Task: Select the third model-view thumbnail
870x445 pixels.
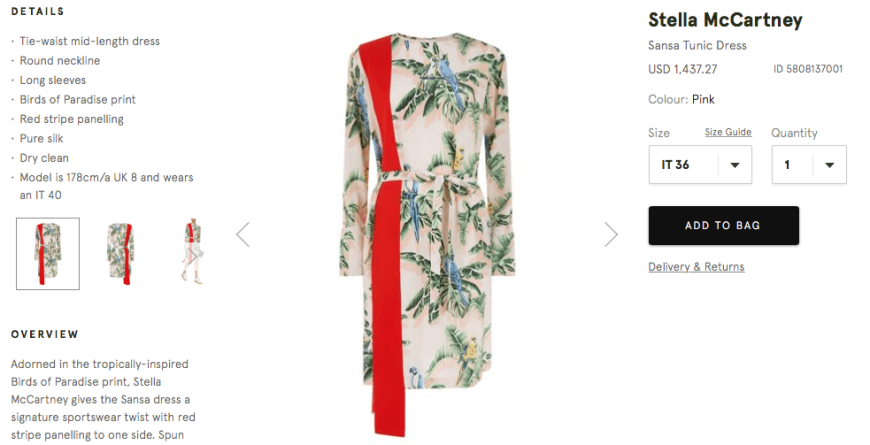Action: pos(193,253)
